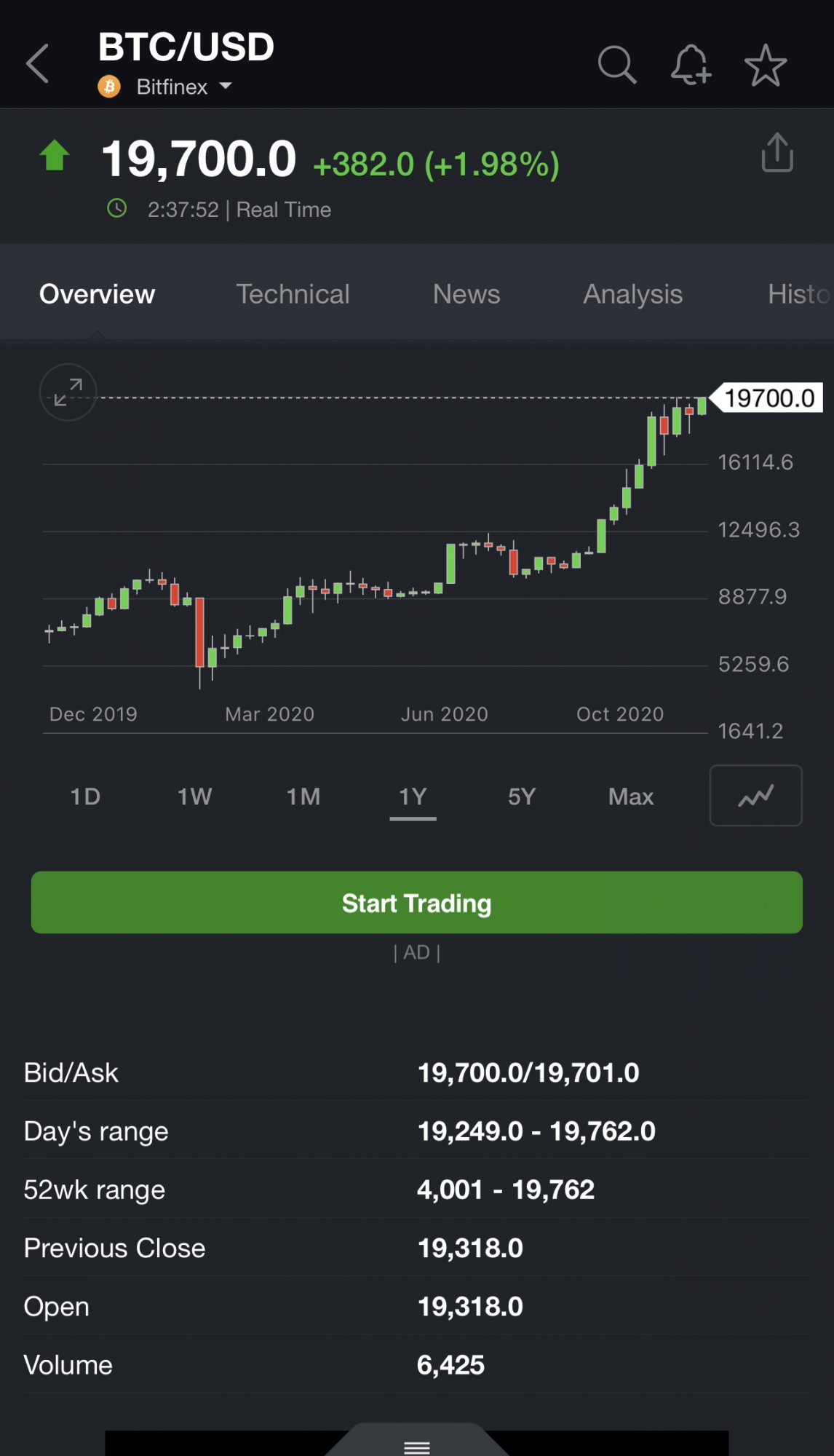Open the search icon

pos(617,65)
